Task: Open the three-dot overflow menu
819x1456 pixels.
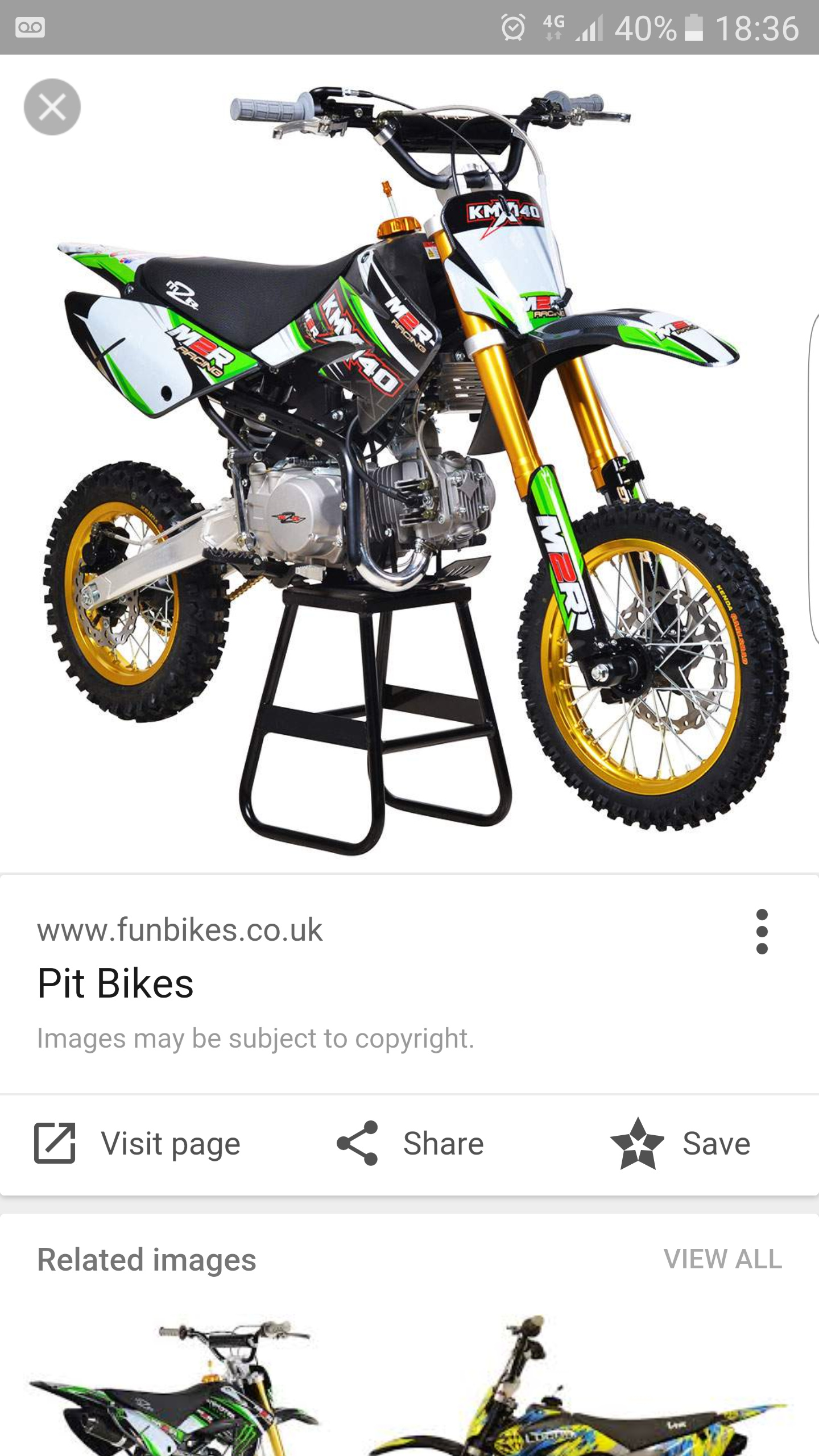Action: tap(762, 931)
